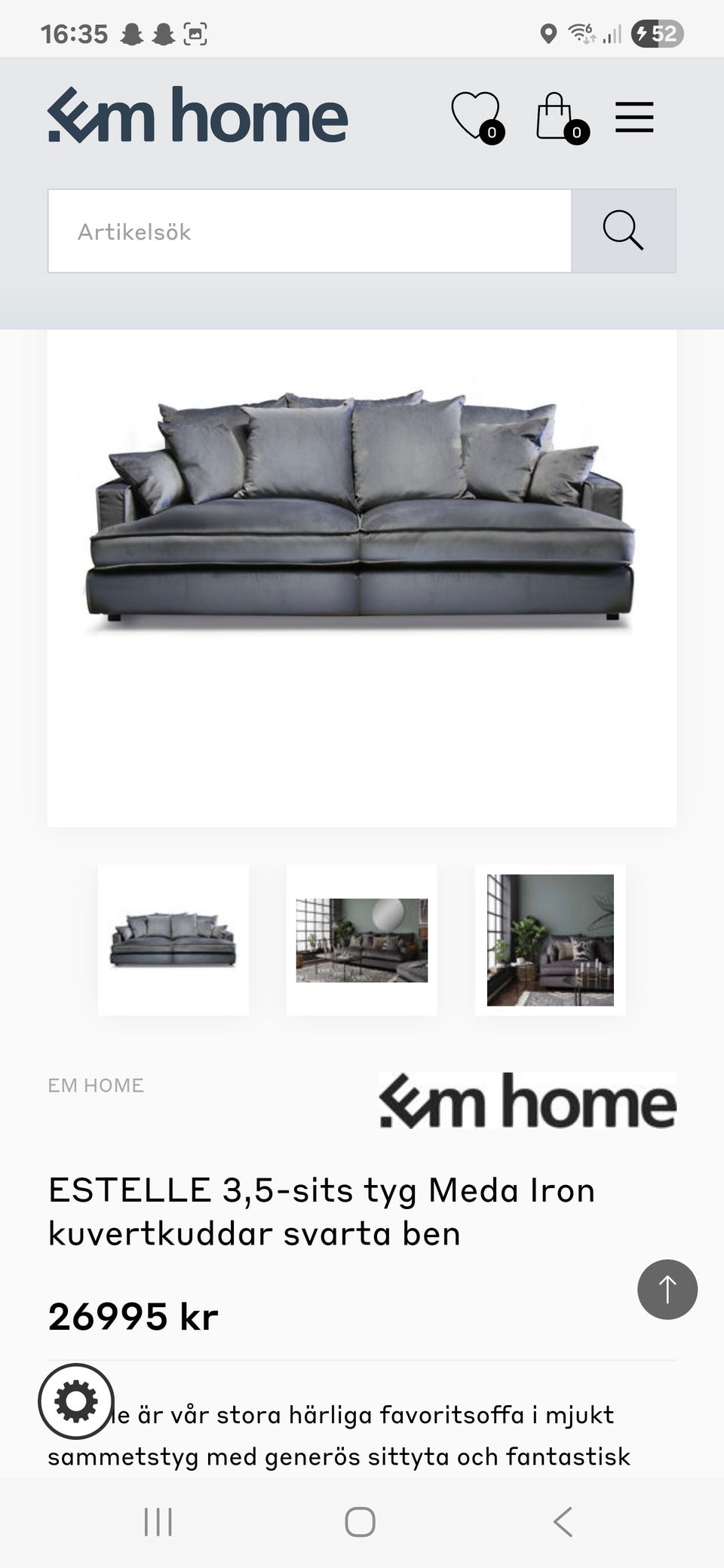This screenshot has width=724, height=1568.
Task: Open recent apps from navigation bar
Action: (x=158, y=1522)
